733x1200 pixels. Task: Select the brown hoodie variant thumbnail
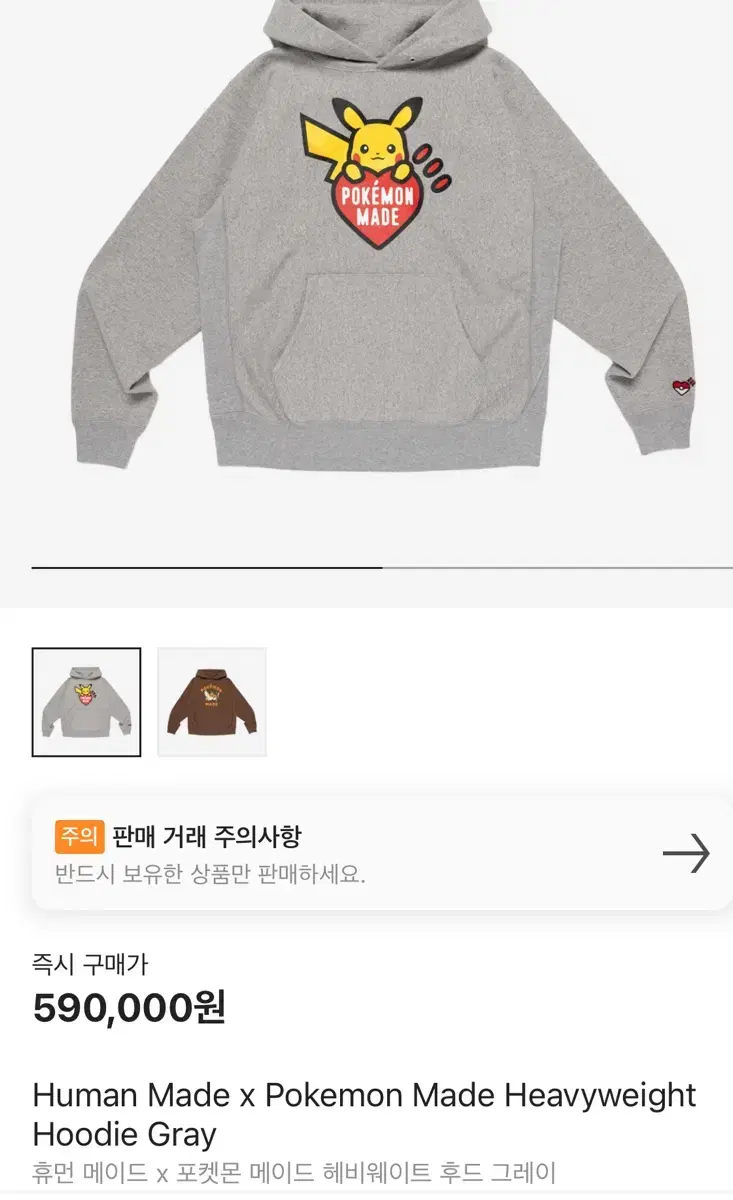coord(211,700)
